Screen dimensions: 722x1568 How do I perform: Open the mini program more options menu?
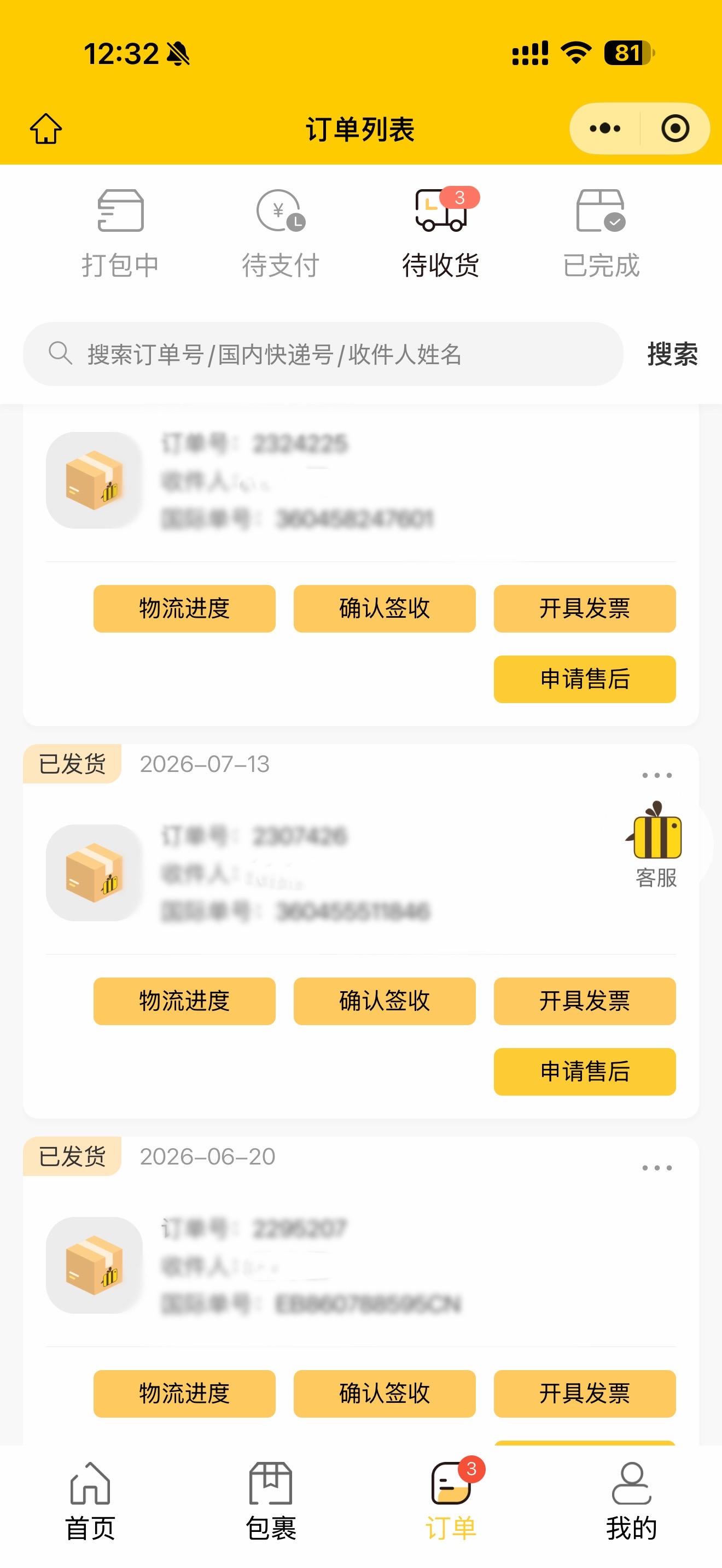click(605, 128)
